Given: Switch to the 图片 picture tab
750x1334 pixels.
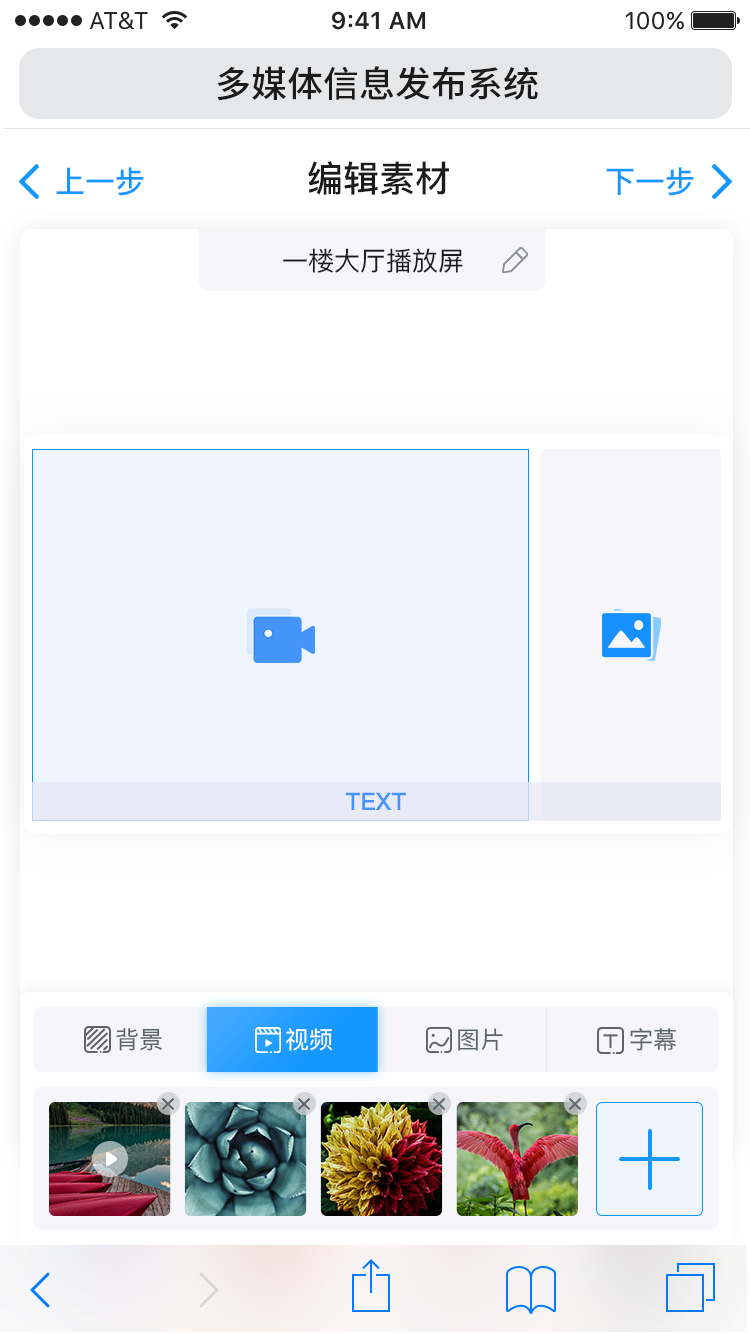Looking at the screenshot, I should [x=465, y=1039].
